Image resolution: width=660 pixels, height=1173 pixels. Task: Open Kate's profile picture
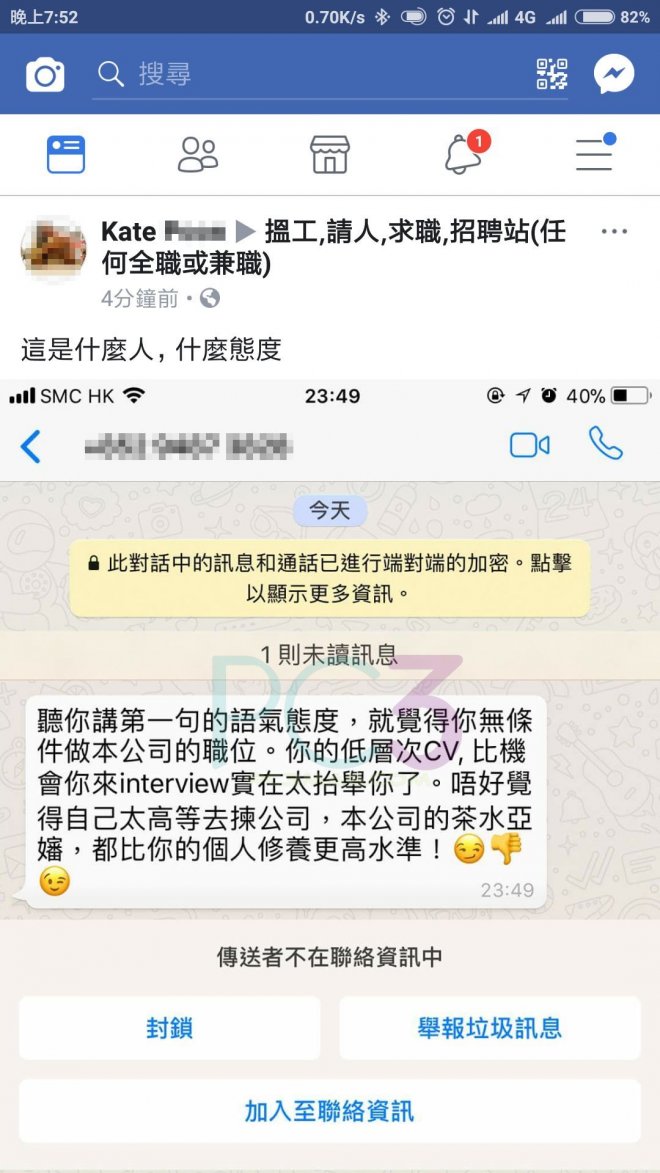coord(52,250)
